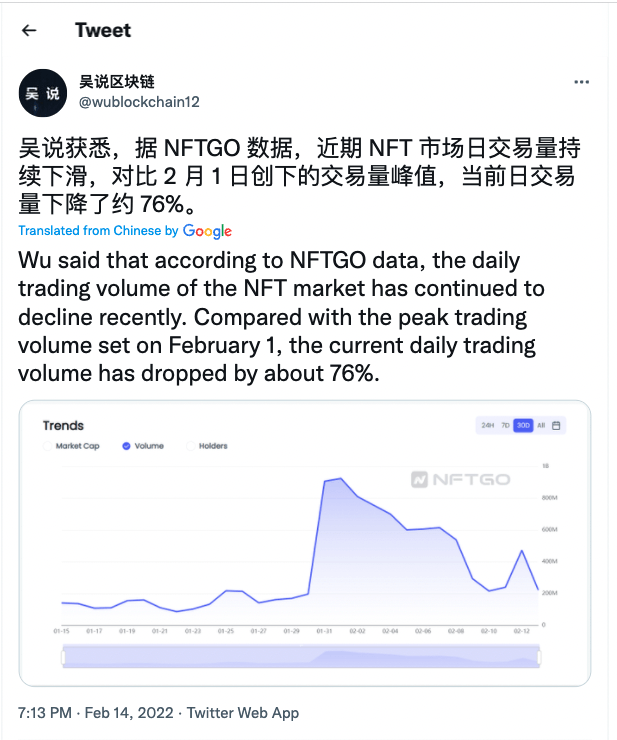
Task: Open the 吴说区块链 profile avatar
Action: coord(43,92)
